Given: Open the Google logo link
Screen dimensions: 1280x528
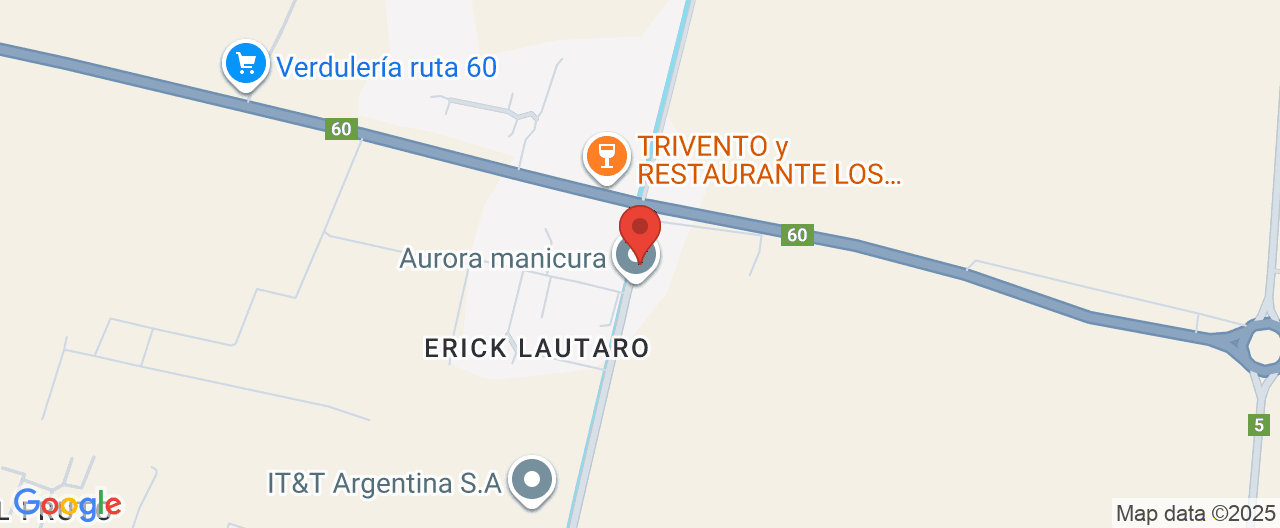Looking at the screenshot, I should point(67,504).
